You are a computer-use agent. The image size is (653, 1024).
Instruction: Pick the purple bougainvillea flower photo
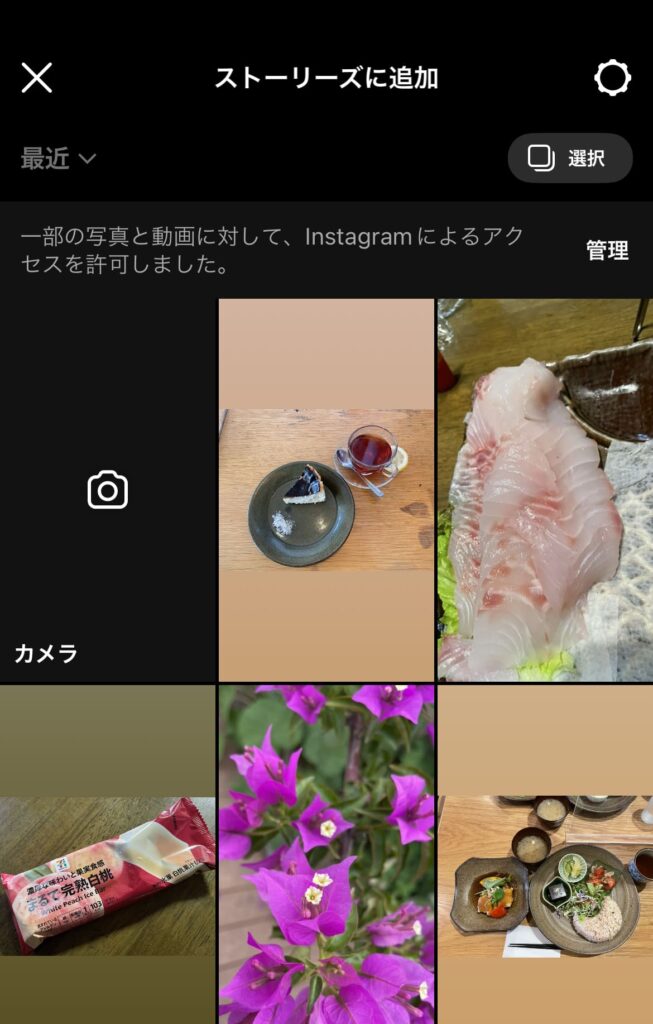(x=327, y=855)
